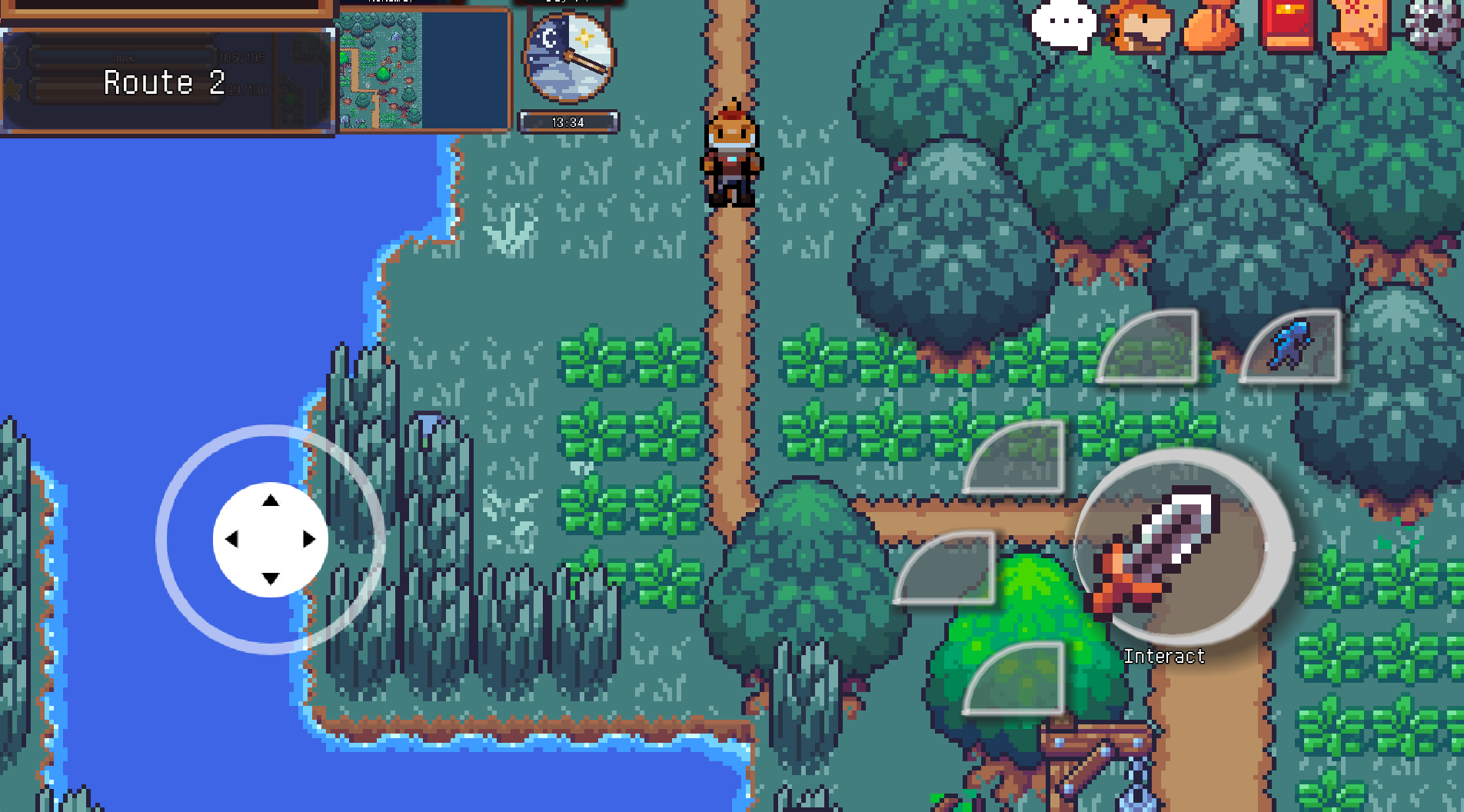The height and width of the screenshot is (812, 1464).
Task: Tap the sword Interact button
Action: (1169, 550)
